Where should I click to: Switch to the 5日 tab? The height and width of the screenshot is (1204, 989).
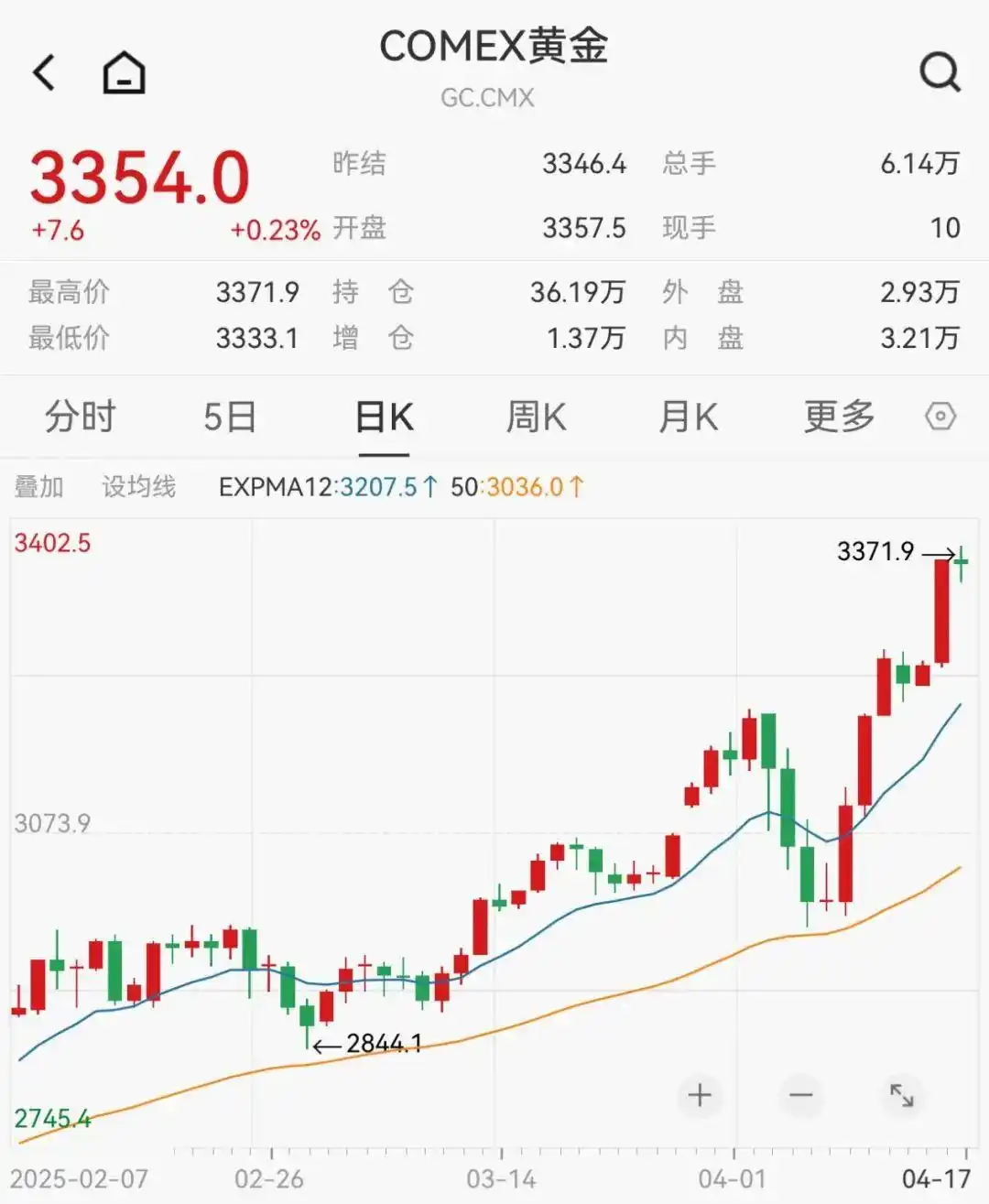[x=232, y=417]
